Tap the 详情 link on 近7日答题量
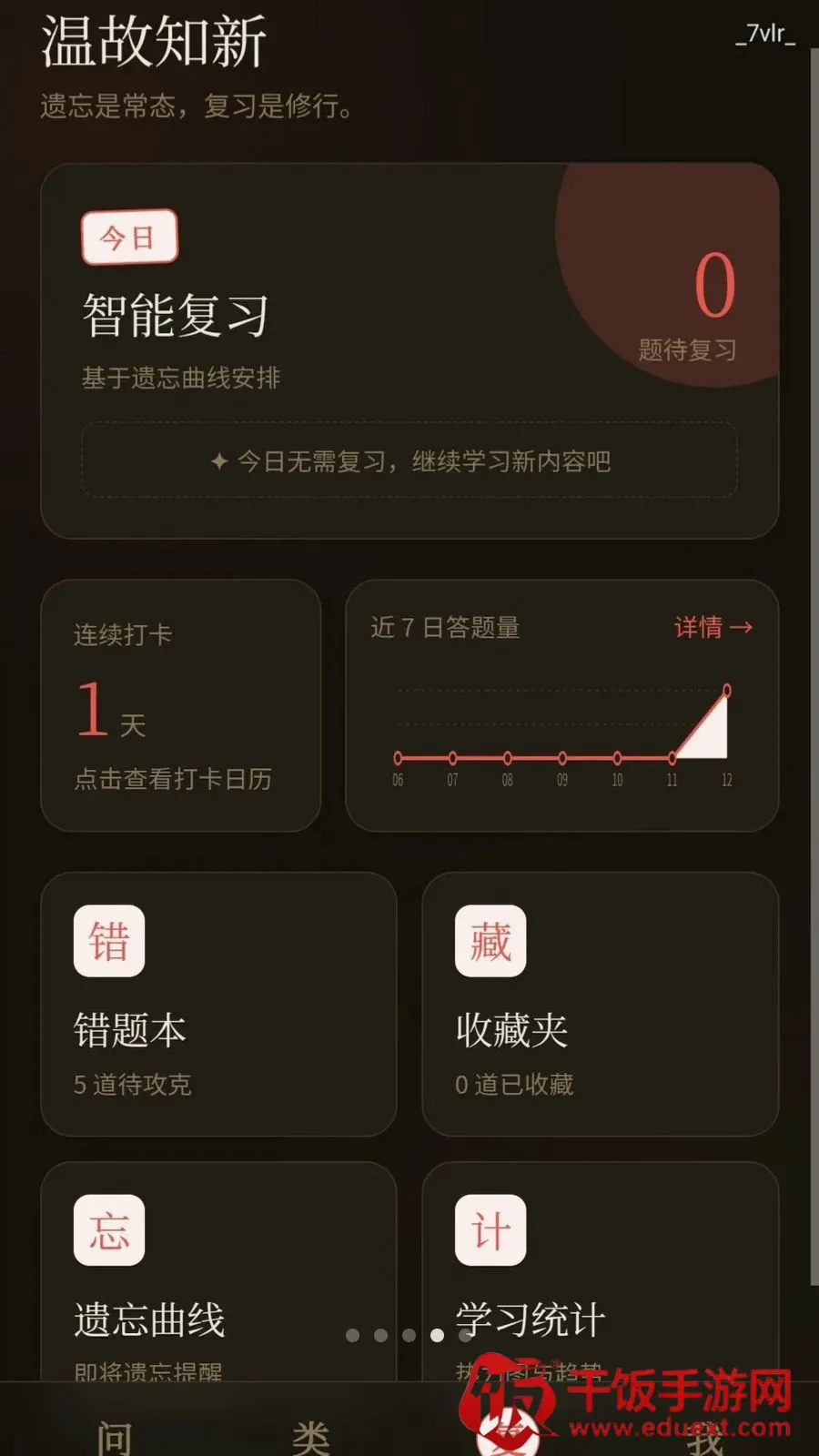The height and width of the screenshot is (1456, 819). [713, 627]
